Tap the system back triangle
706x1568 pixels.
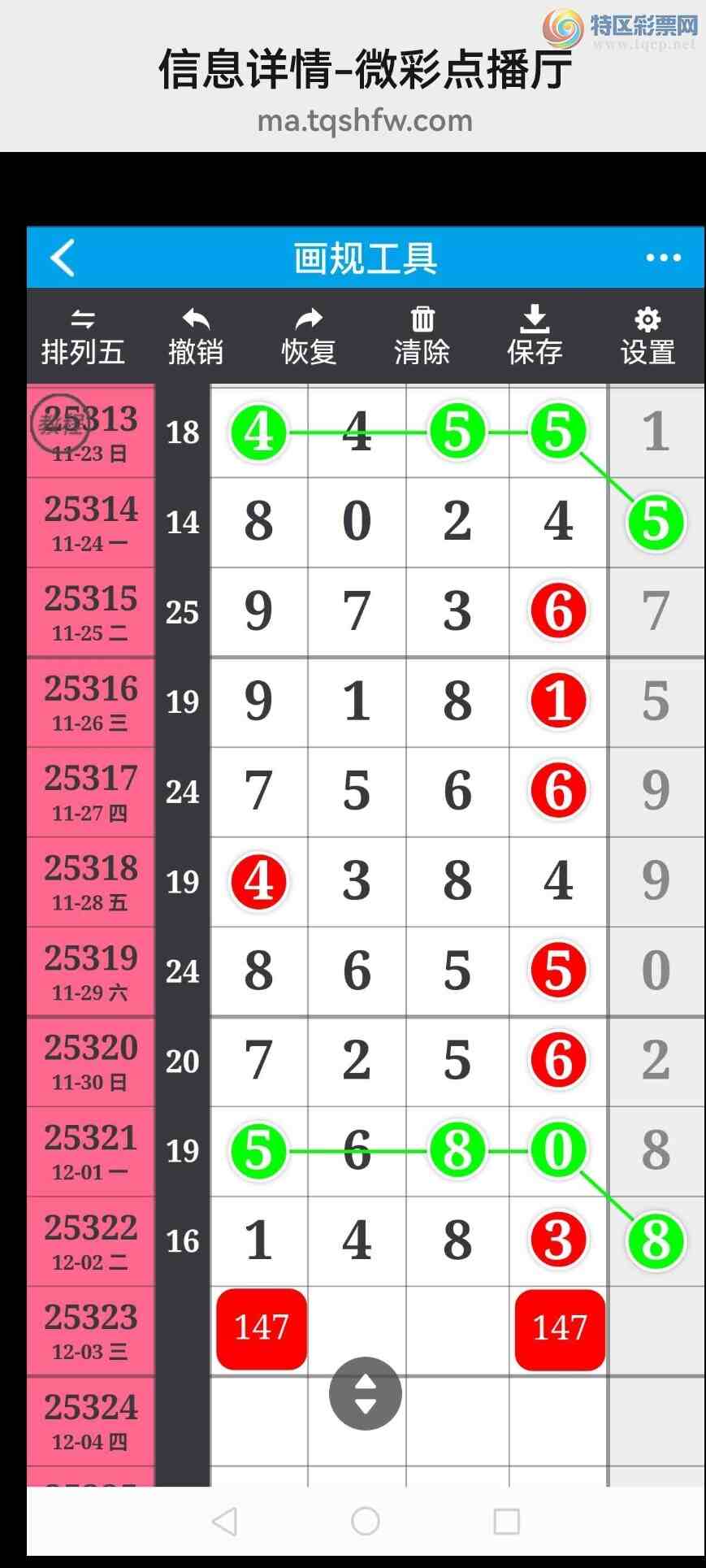click(224, 1521)
